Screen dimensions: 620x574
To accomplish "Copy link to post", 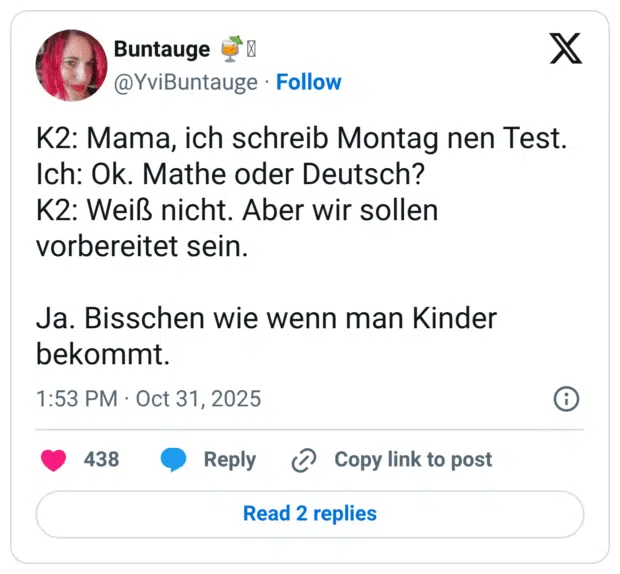I will [x=392, y=459].
